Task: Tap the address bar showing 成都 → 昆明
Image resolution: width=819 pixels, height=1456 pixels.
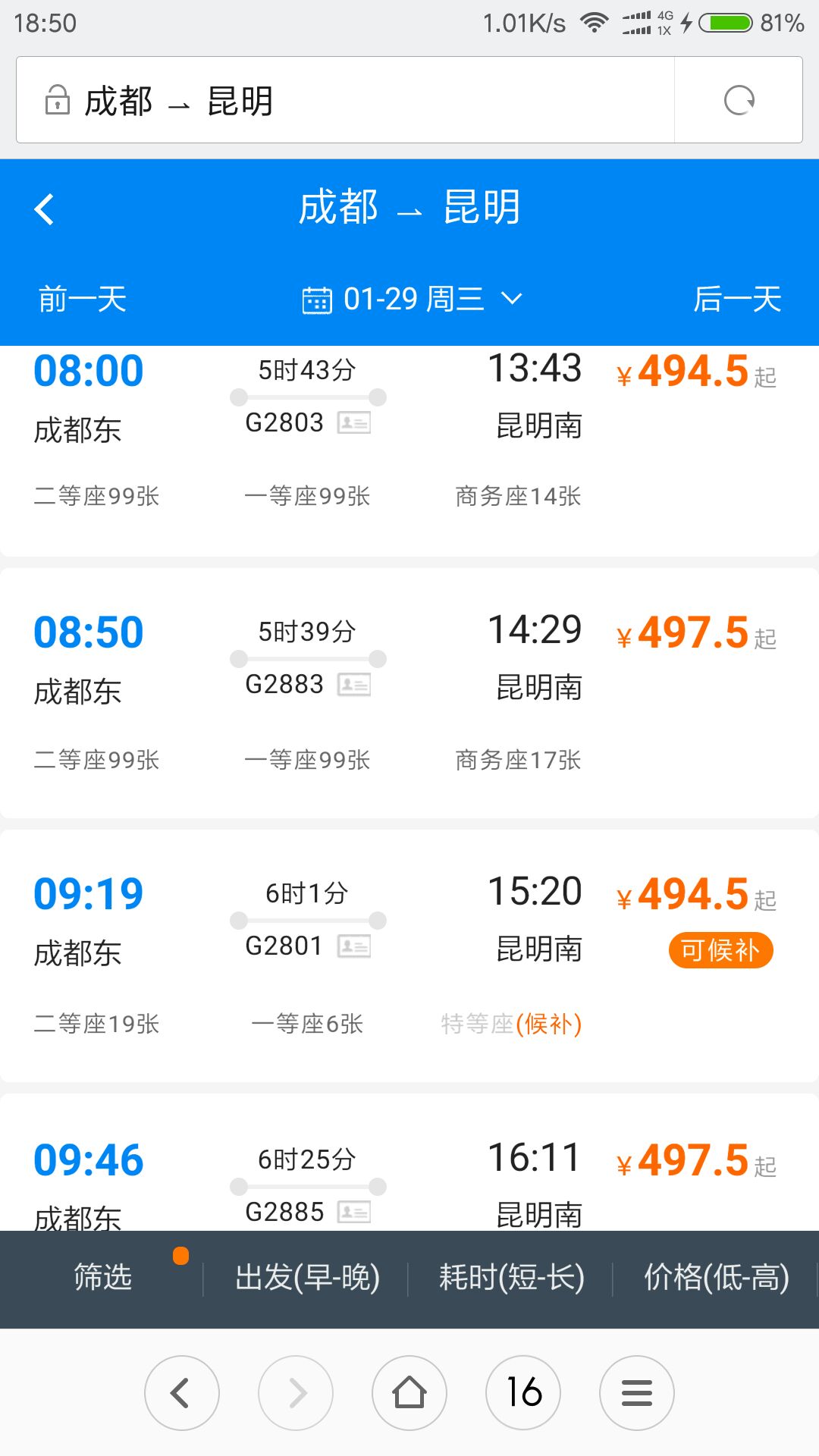Action: tap(346, 100)
